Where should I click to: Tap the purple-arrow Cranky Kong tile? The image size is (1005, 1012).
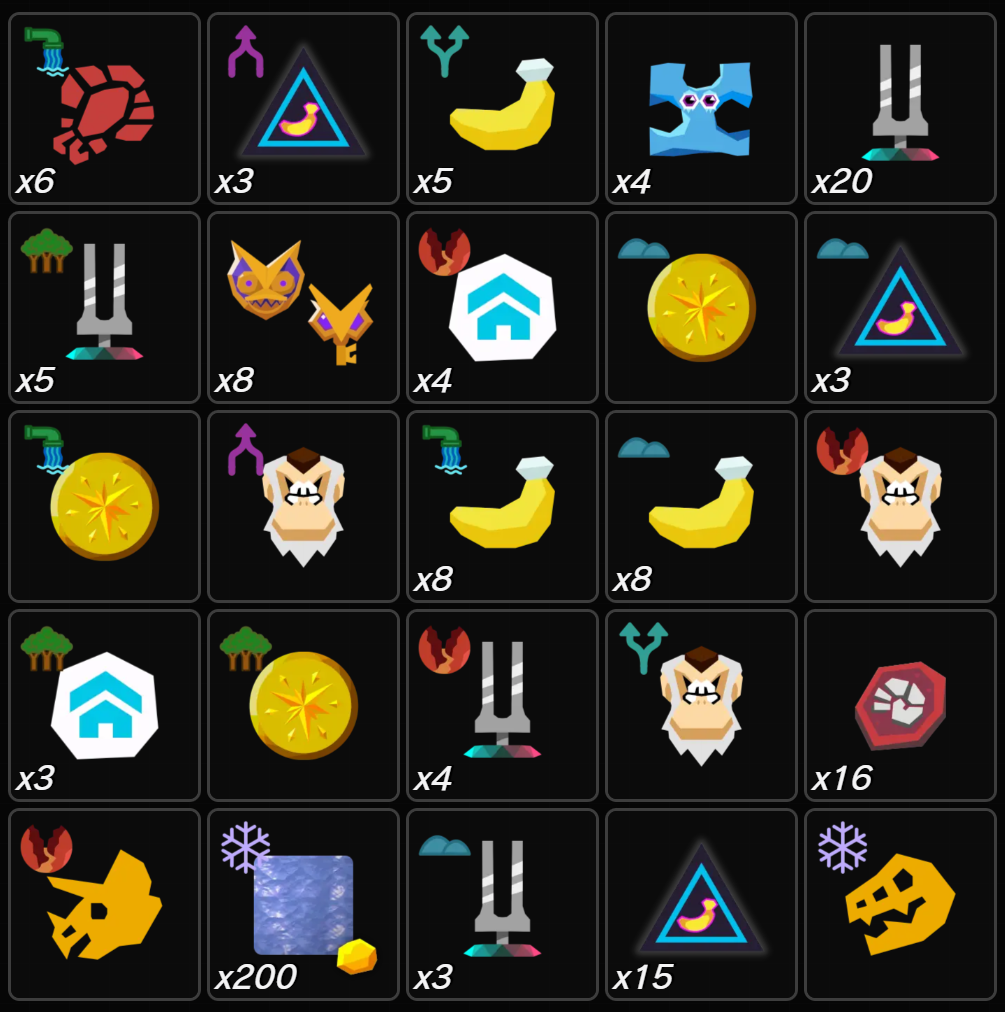point(303,506)
